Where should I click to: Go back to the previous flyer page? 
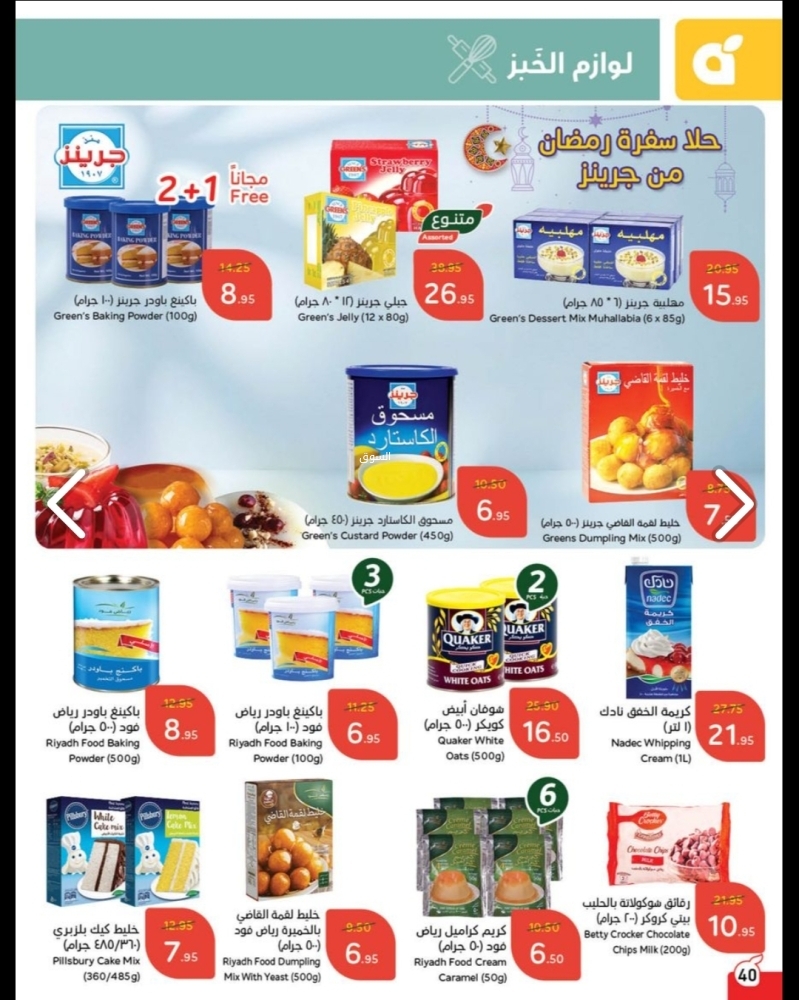66,504
